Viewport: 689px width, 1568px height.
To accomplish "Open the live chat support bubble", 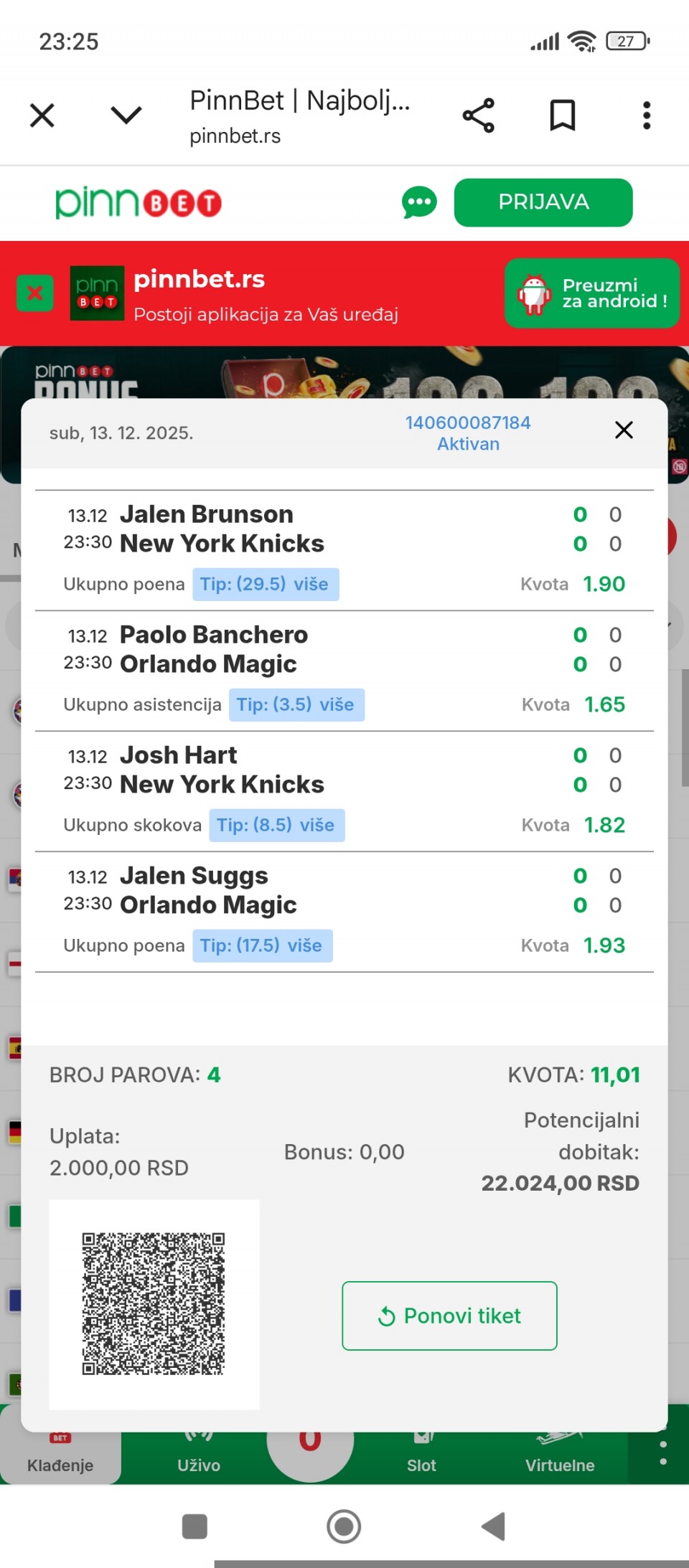I will tap(419, 203).
